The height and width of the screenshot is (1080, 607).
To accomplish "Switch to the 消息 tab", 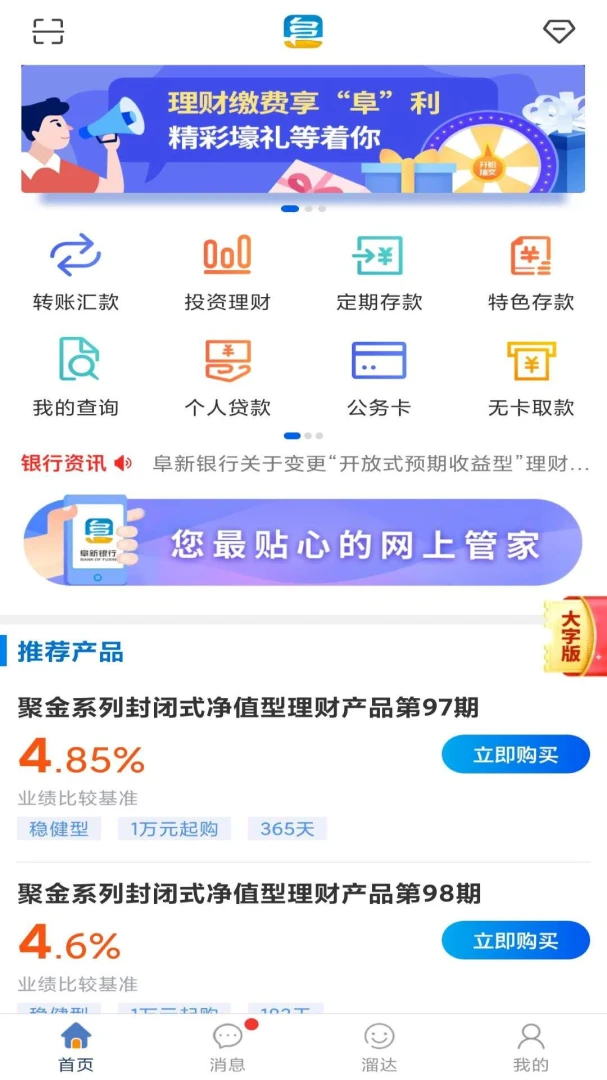I will pos(228,1046).
